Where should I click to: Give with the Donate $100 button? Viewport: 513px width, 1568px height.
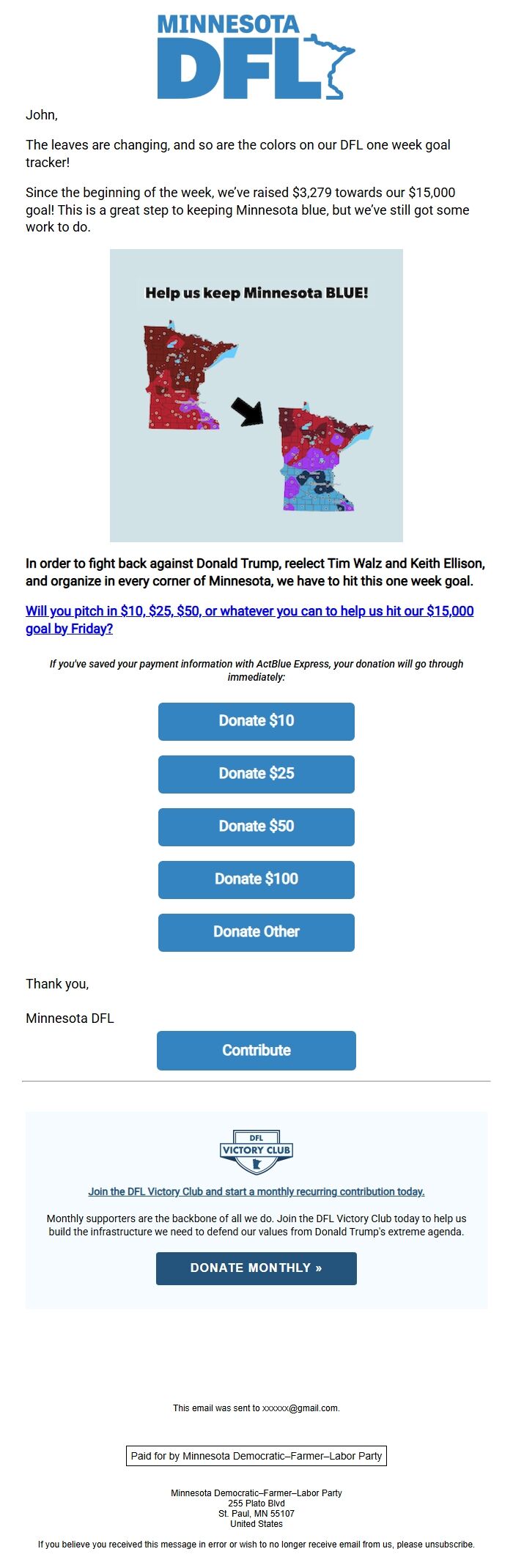click(256, 879)
